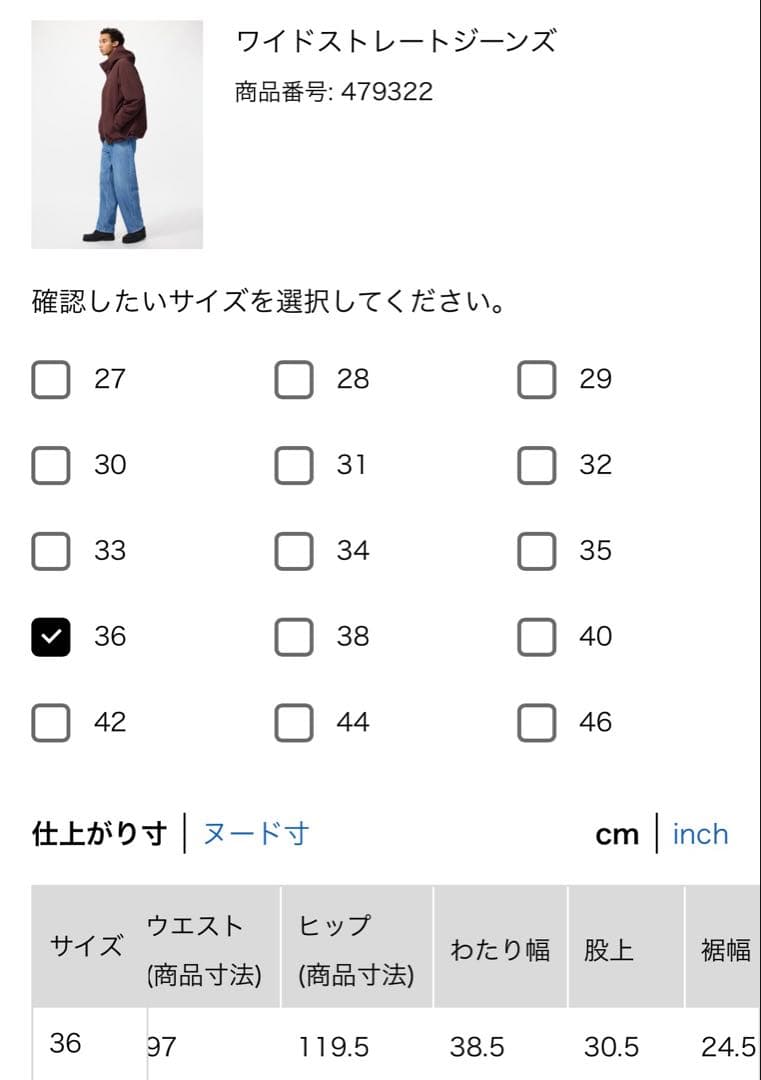Check size 42
The width and height of the screenshot is (761, 1080).
(x=51, y=723)
